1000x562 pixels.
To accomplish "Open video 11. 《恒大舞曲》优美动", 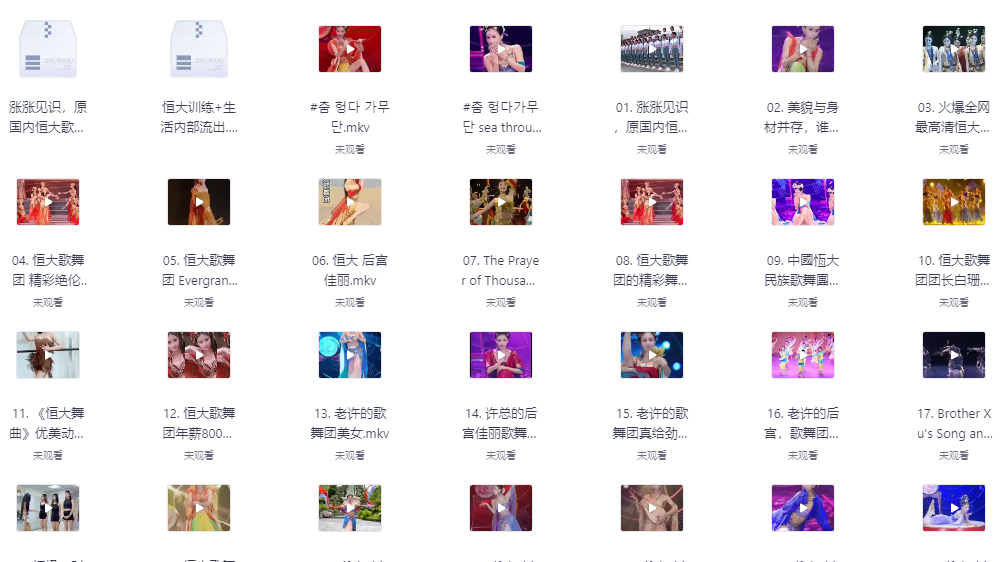I will pos(48,355).
